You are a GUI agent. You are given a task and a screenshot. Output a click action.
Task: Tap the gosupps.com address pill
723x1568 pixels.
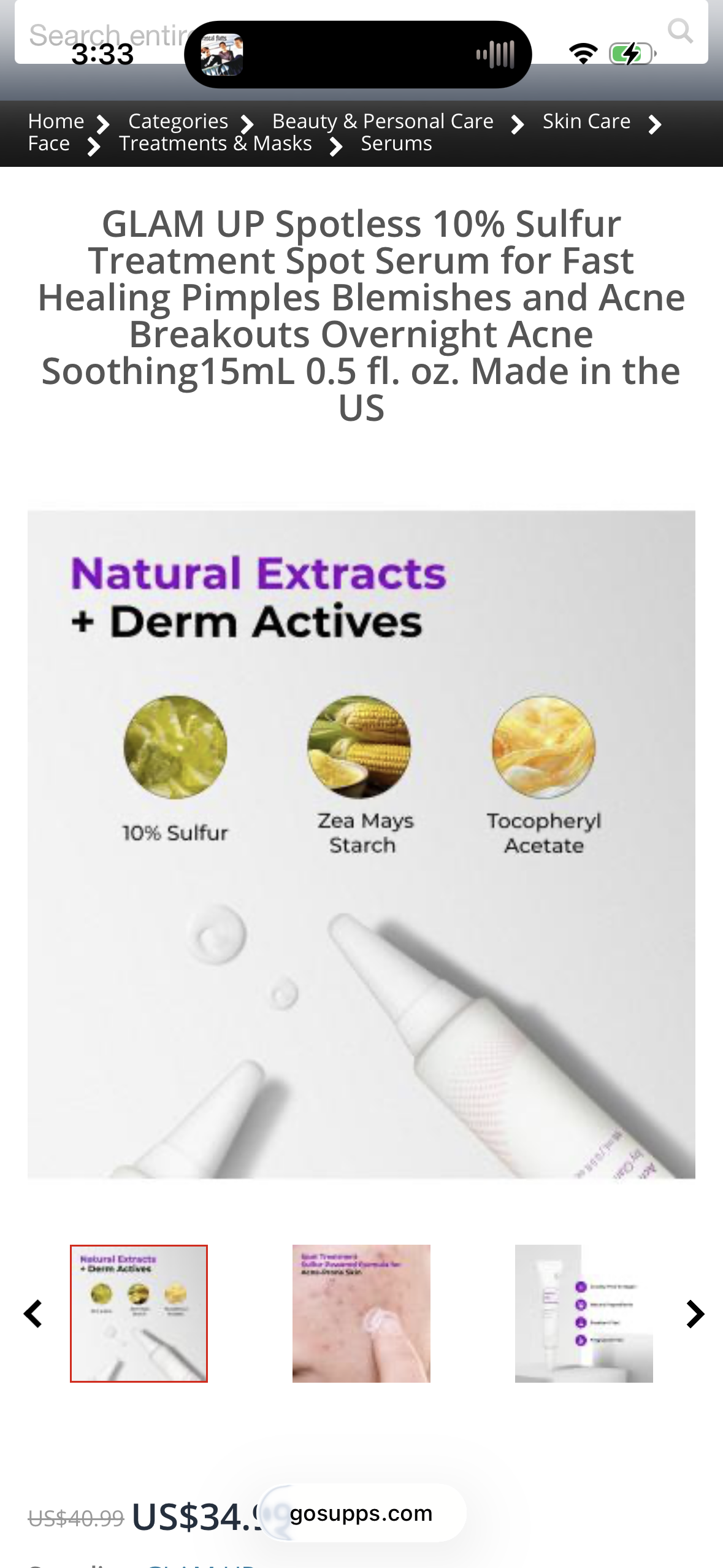[x=361, y=1513]
